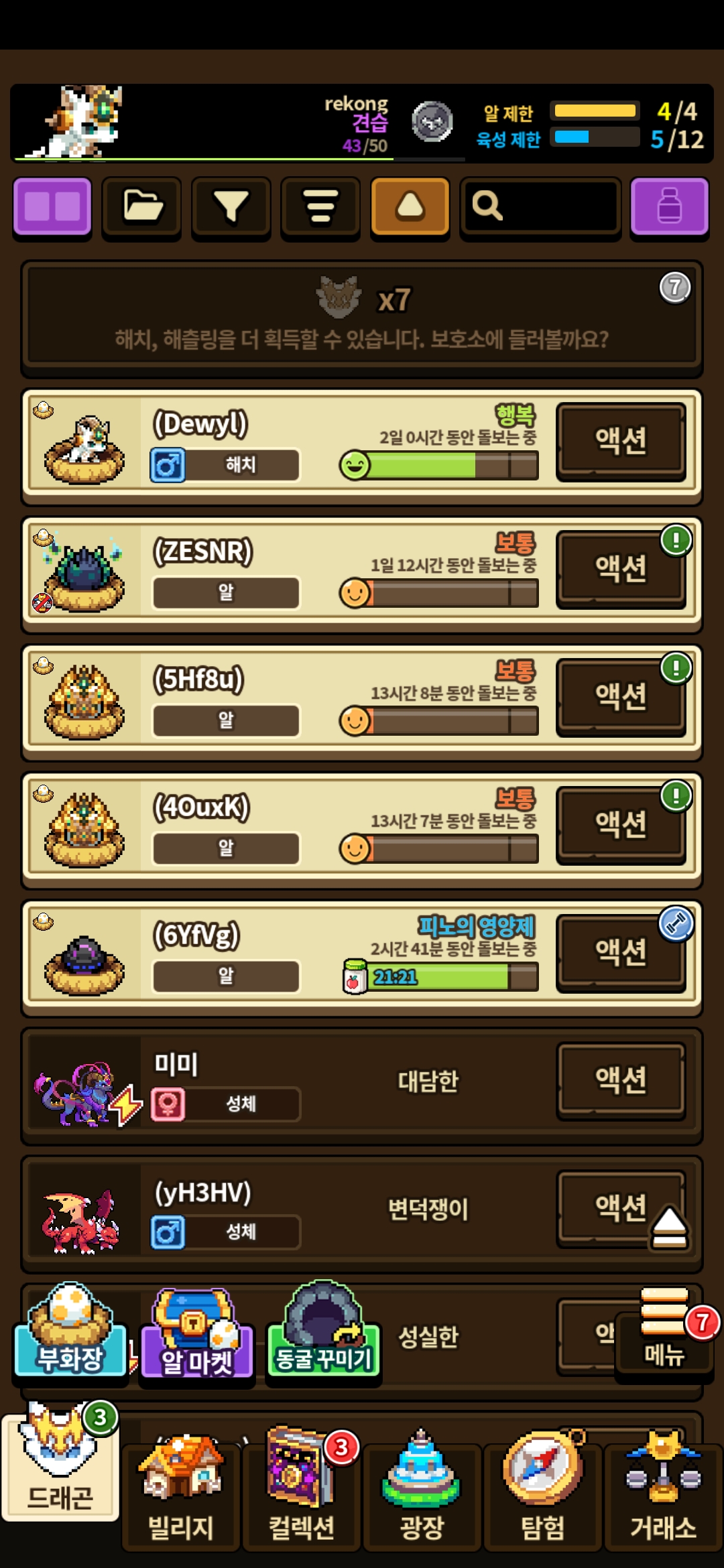
Task: Toggle the orange egg filter button
Action: click(x=410, y=206)
